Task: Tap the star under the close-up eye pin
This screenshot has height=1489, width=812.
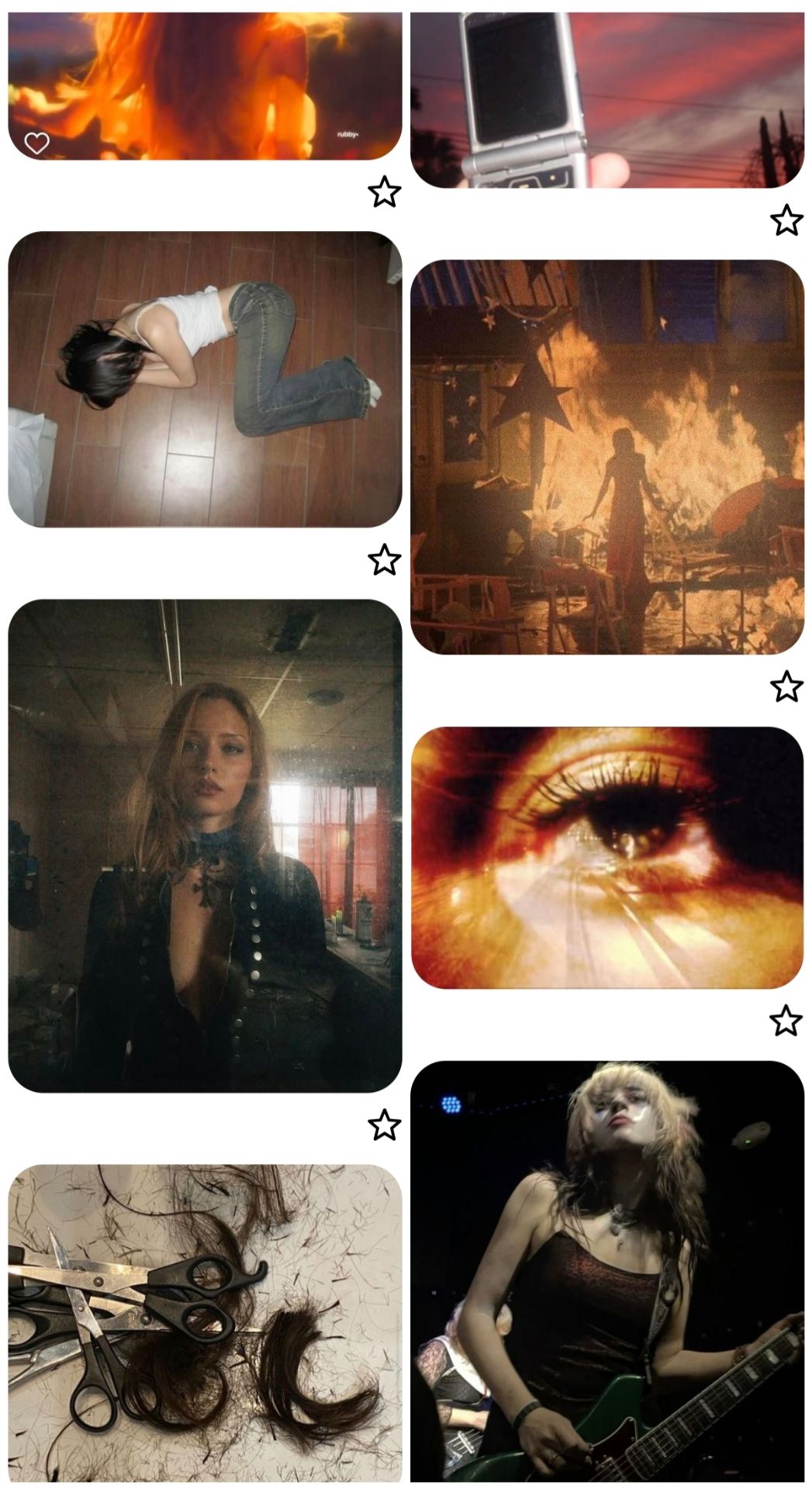Action: 786,1021
